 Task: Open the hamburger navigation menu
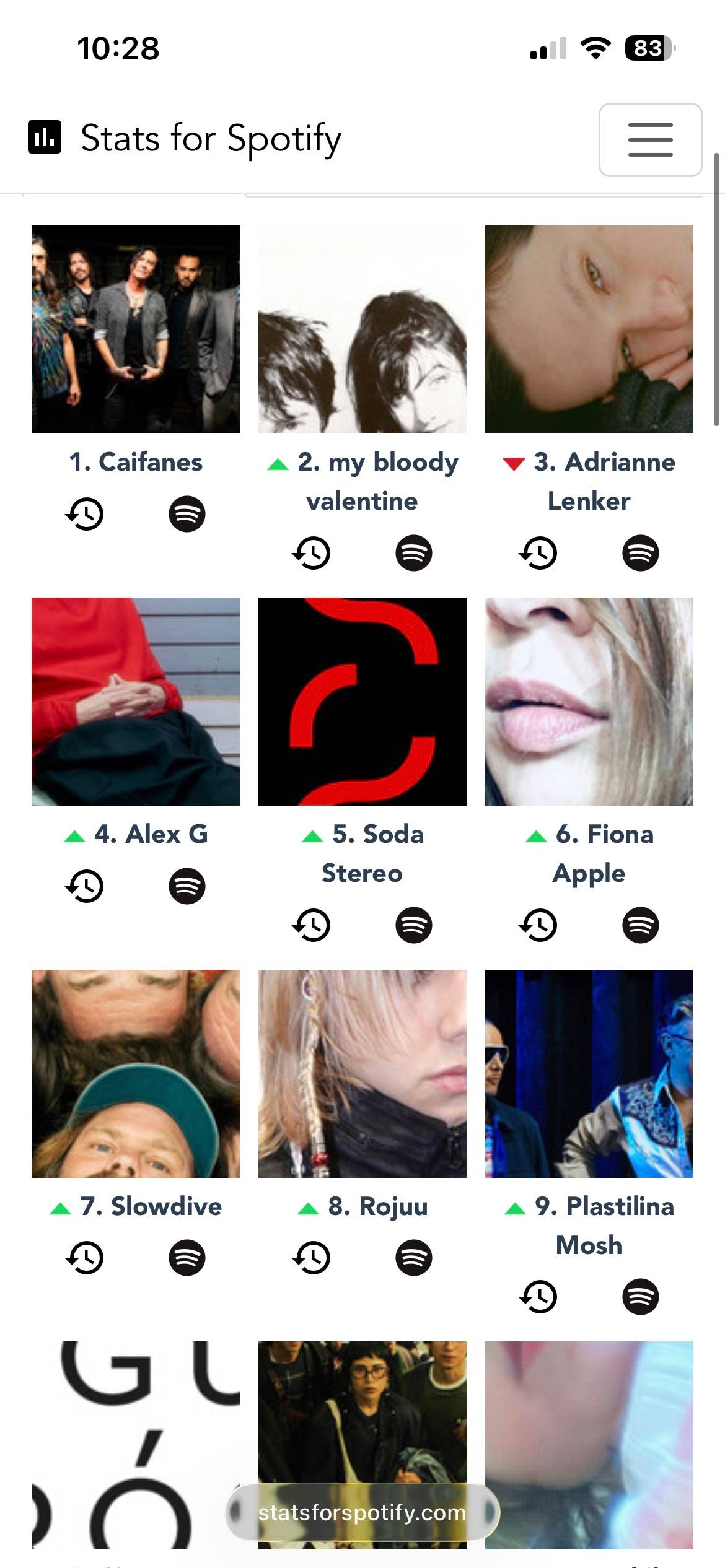tap(649, 139)
